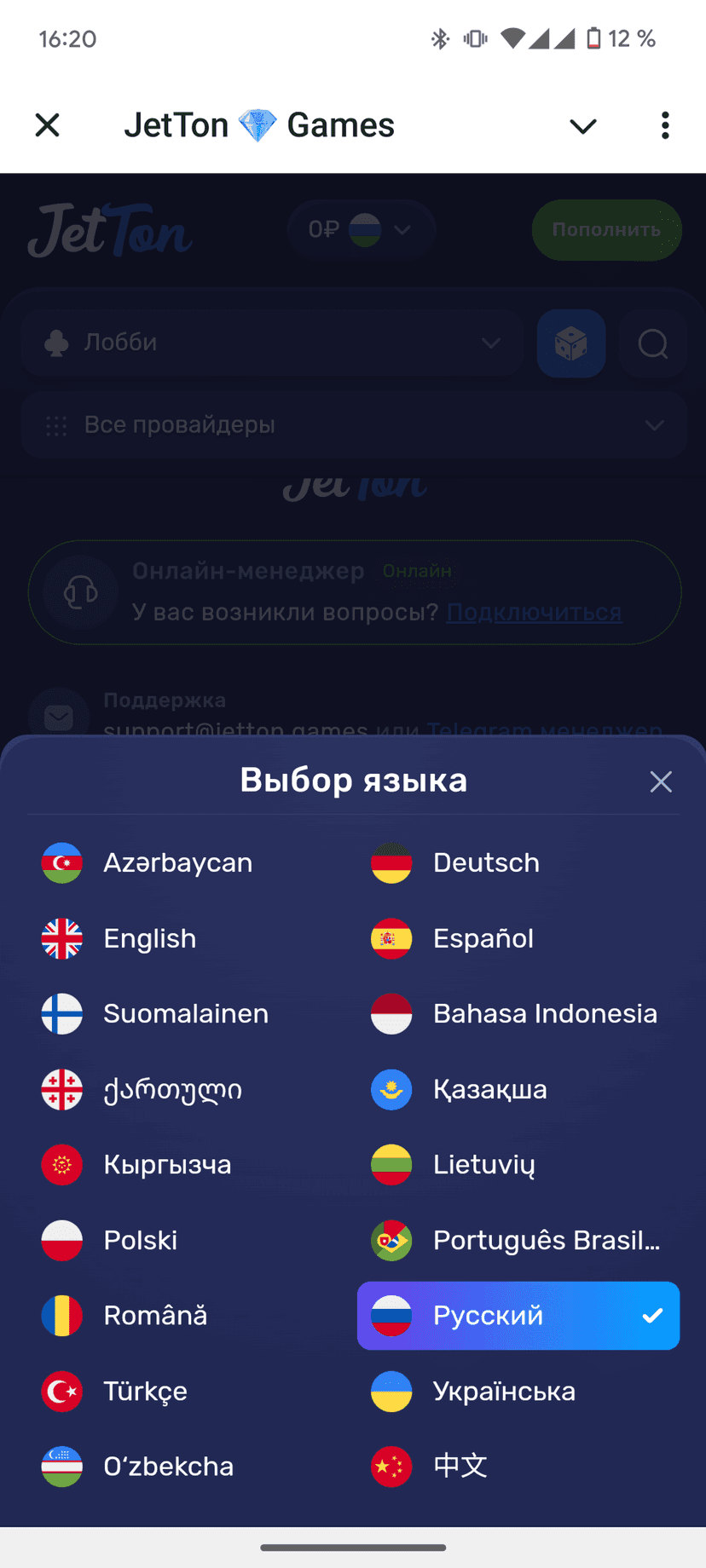Close the JetTon Games web view
Image resolution: width=706 pixels, height=1568 pixels.
[x=48, y=125]
